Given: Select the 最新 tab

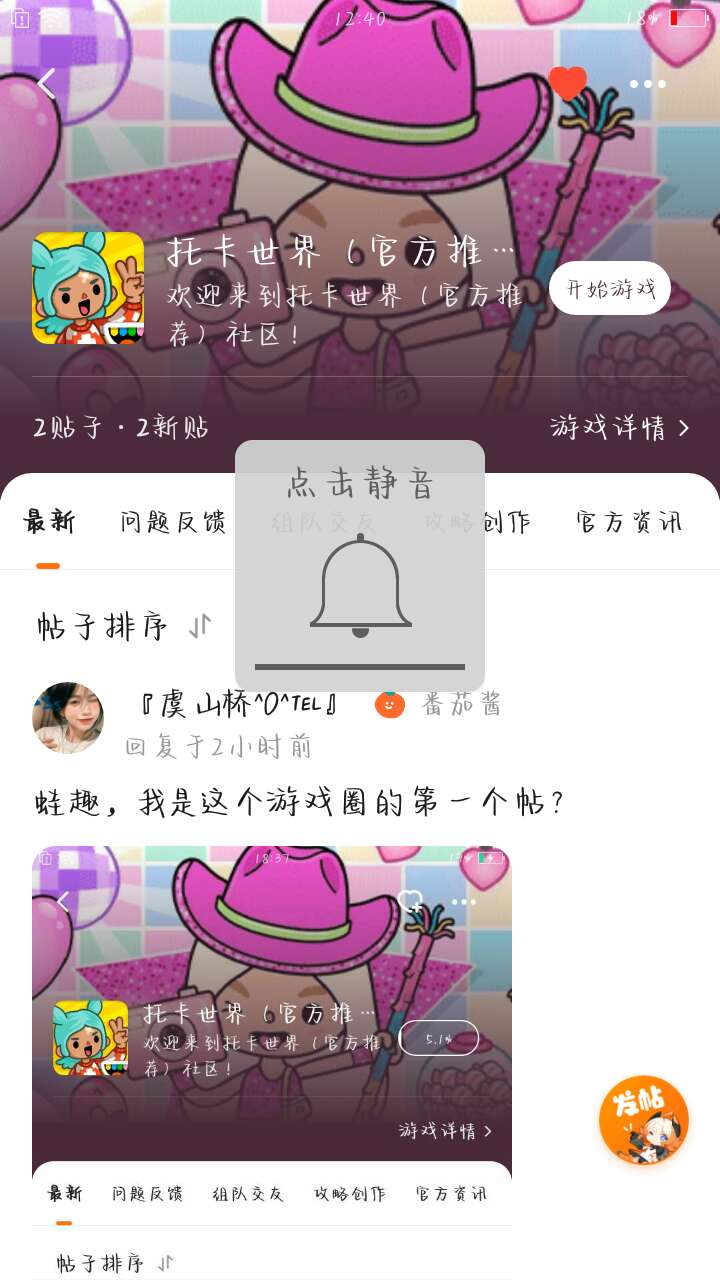Looking at the screenshot, I should point(49,522).
